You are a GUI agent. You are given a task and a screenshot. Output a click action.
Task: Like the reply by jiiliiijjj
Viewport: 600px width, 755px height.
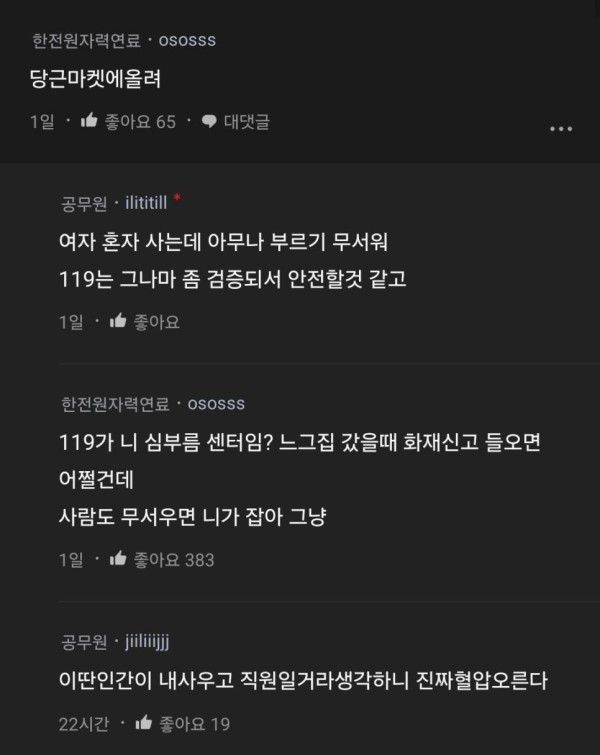(145, 722)
